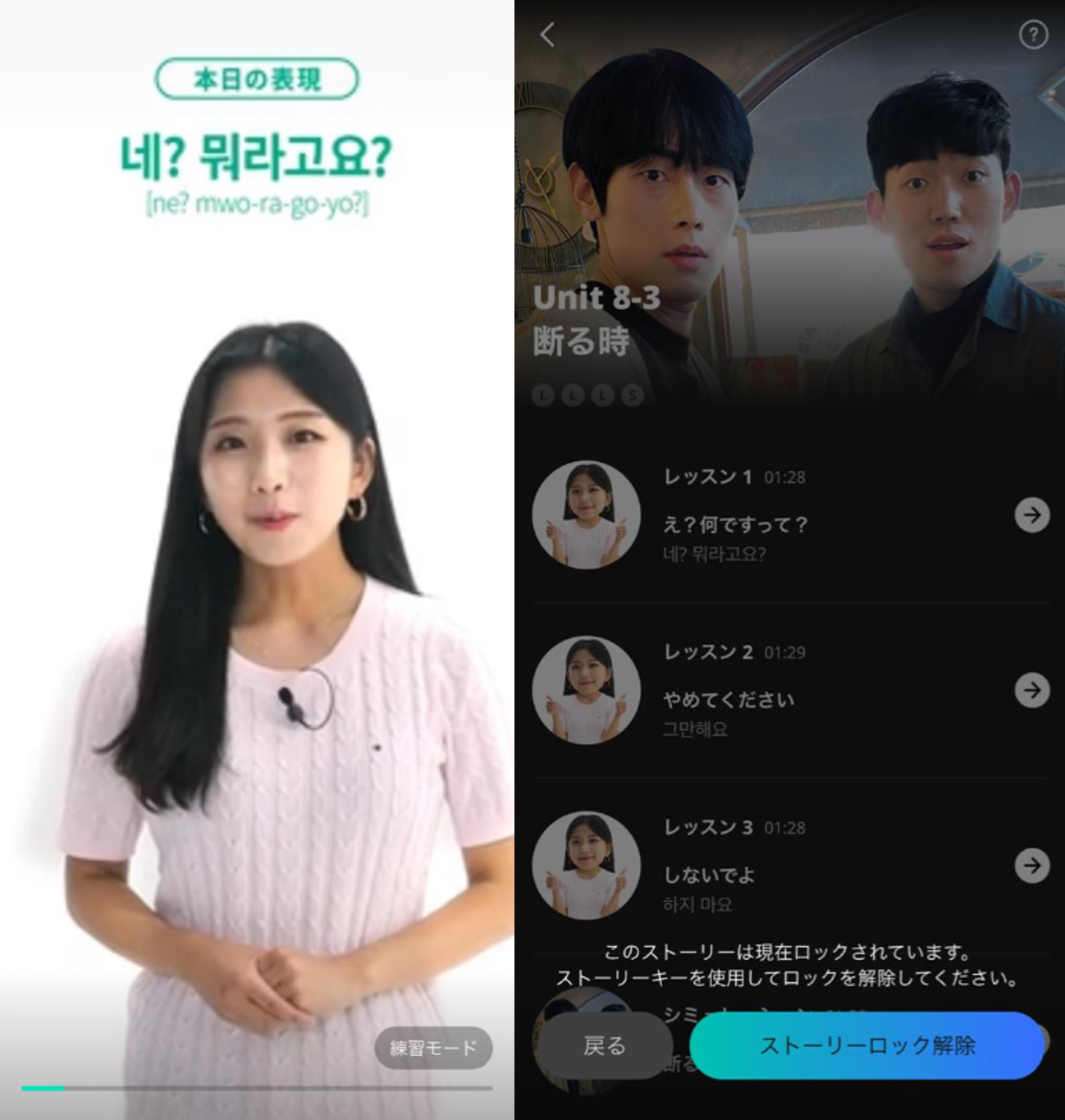Open the help question mark icon
Image resolution: width=1065 pixels, height=1120 pixels.
click(1033, 34)
